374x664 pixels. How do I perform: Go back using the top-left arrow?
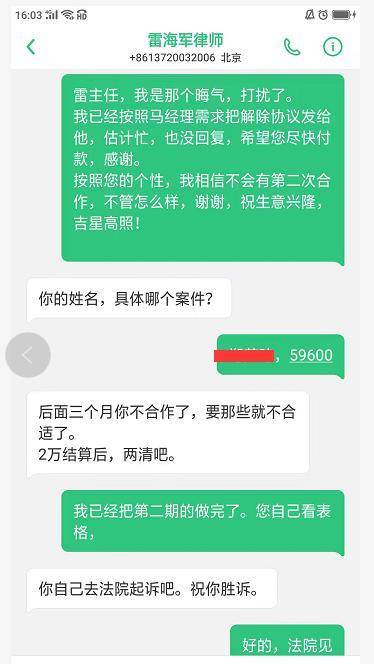pos(31,47)
